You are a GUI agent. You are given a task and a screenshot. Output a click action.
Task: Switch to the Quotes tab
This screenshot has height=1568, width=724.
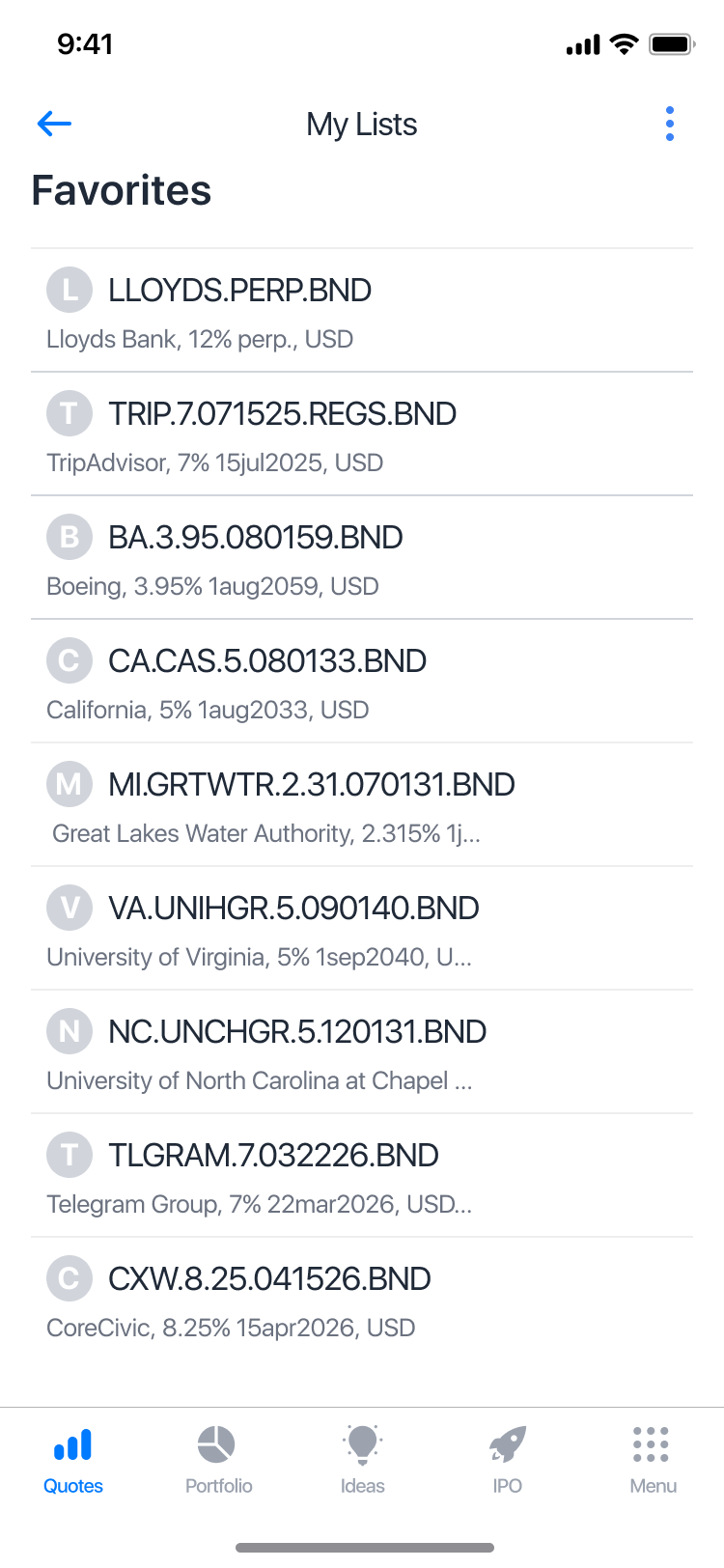coord(73,1461)
